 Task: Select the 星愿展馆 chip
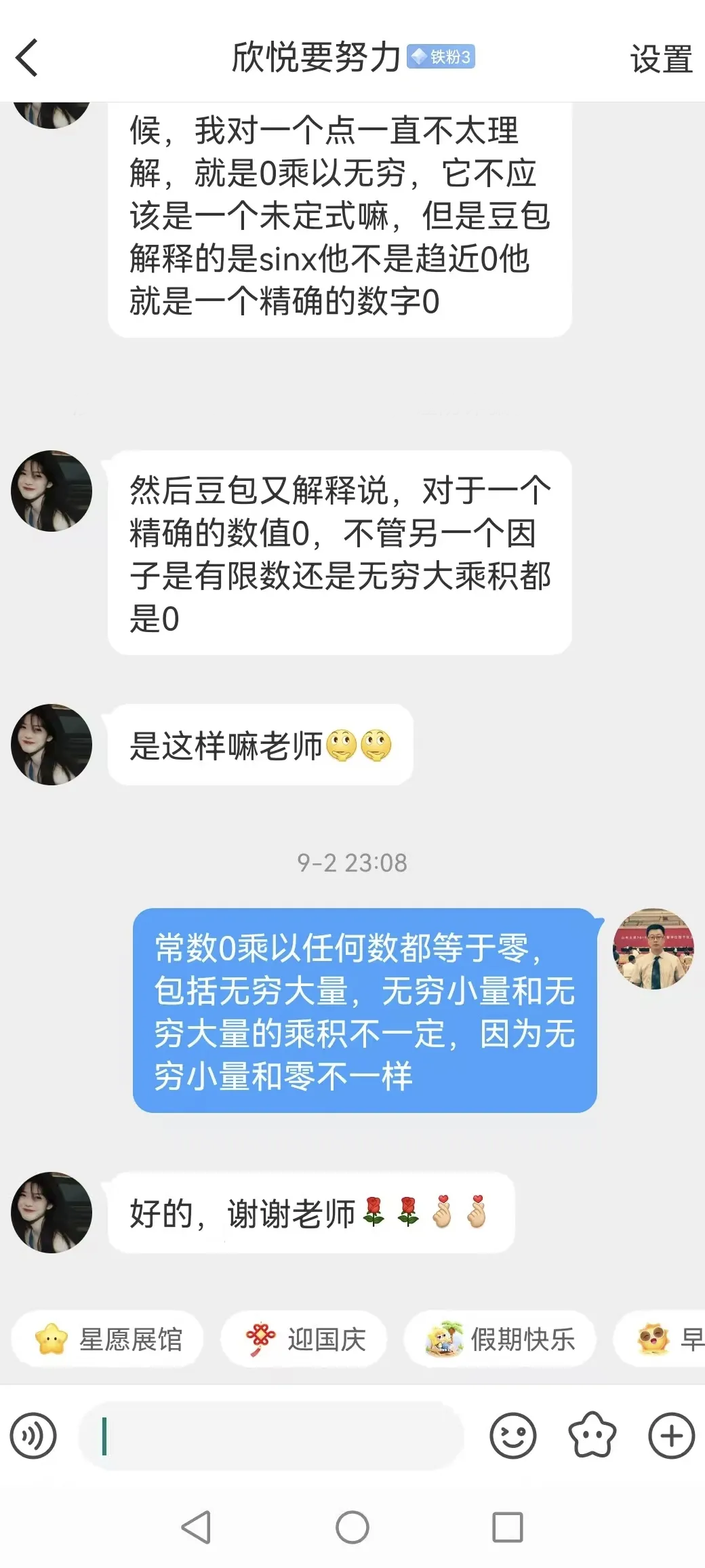[108, 1339]
